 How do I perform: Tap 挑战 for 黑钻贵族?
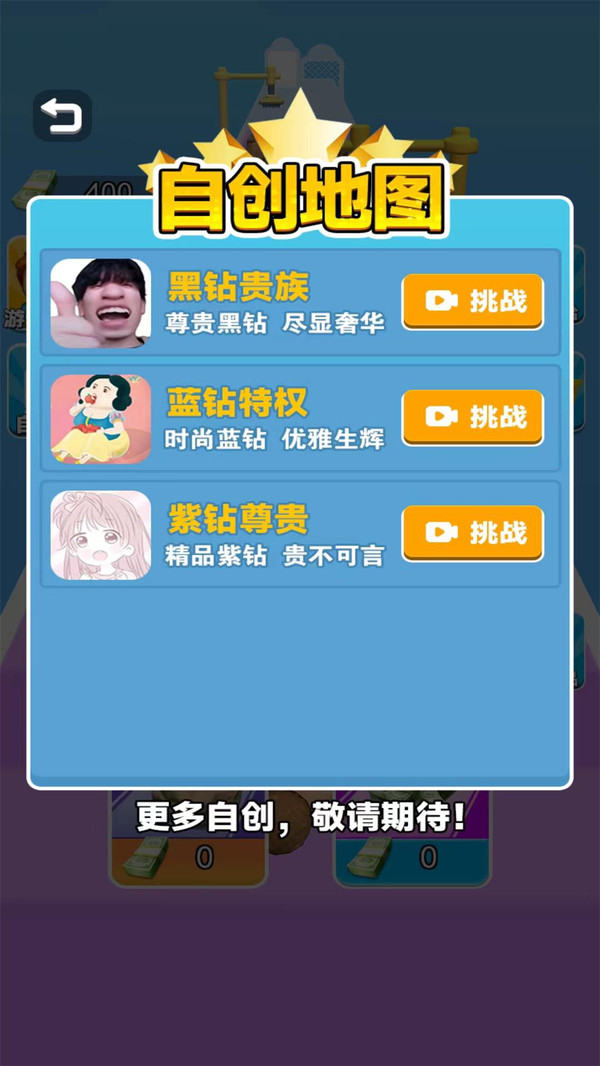pyautogui.click(x=473, y=300)
